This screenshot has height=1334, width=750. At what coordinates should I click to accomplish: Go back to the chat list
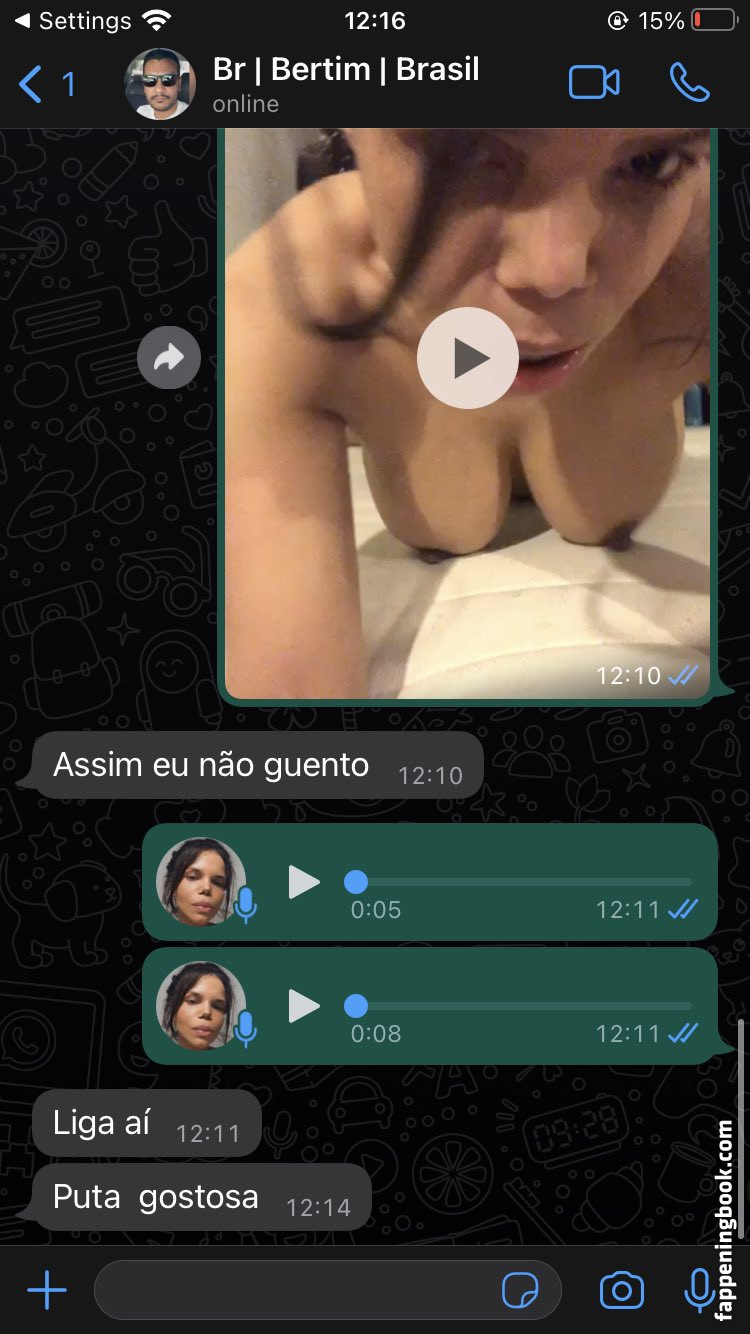pyautogui.click(x=45, y=85)
